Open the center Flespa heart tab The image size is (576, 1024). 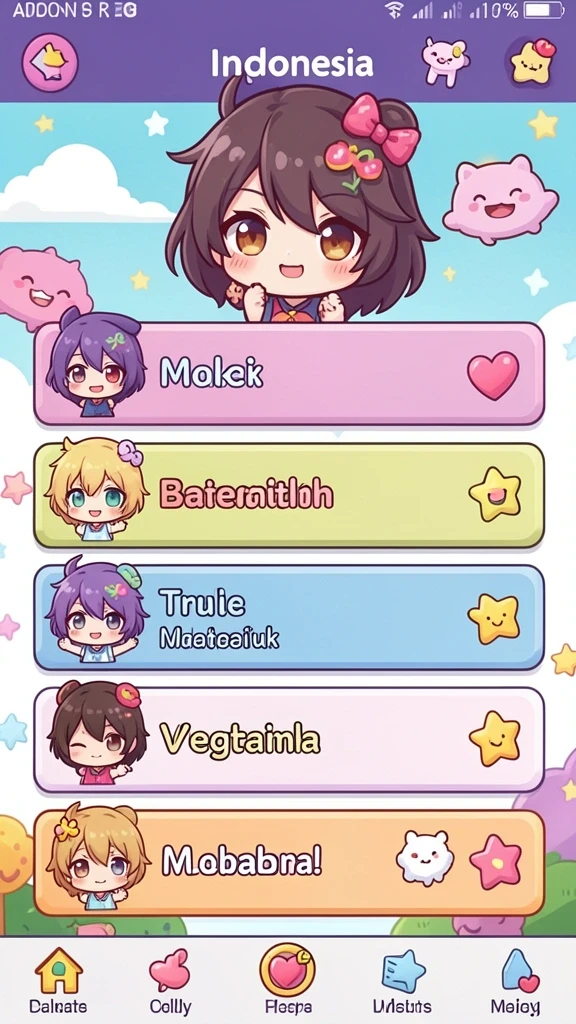288,979
